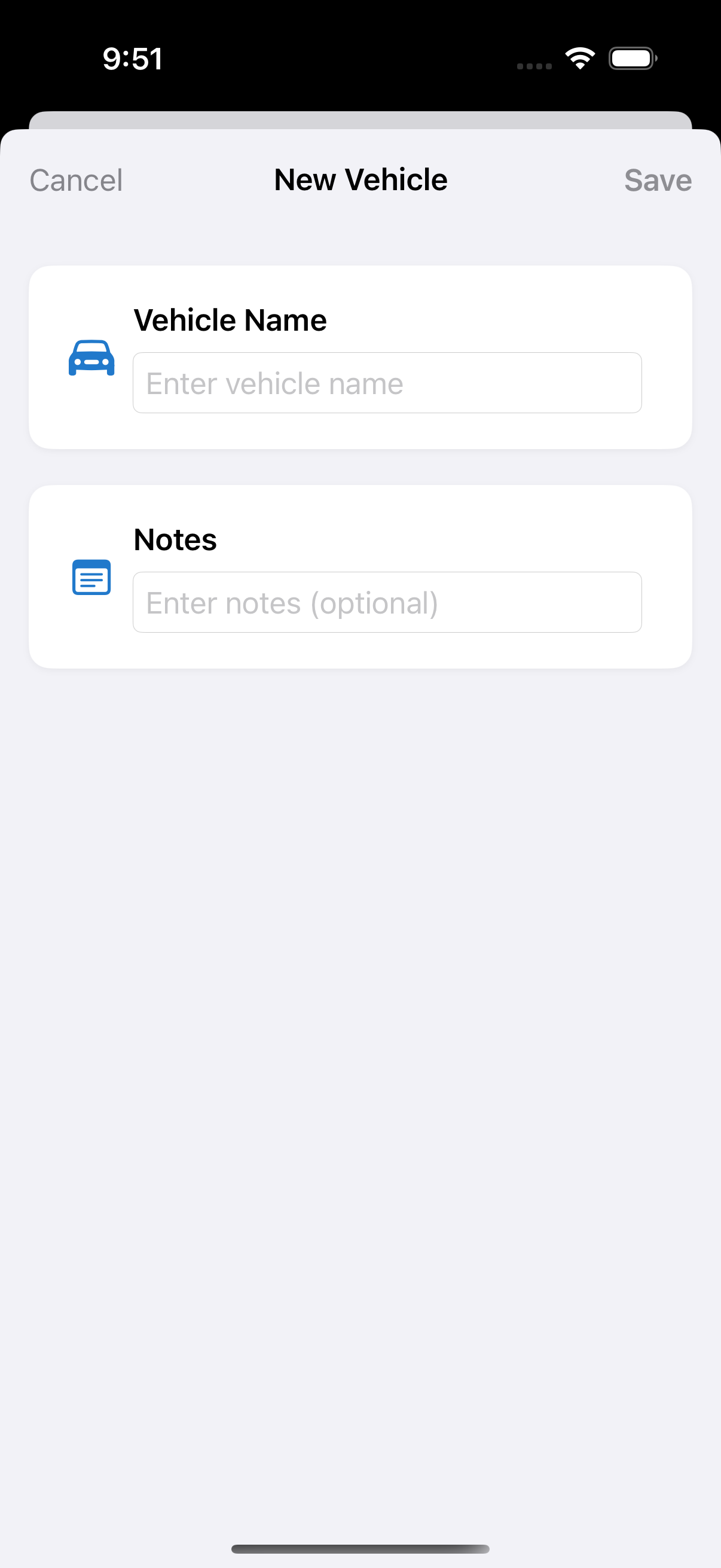Tap Save to store the vehicle
721x1568 pixels.
click(x=657, y=180)
